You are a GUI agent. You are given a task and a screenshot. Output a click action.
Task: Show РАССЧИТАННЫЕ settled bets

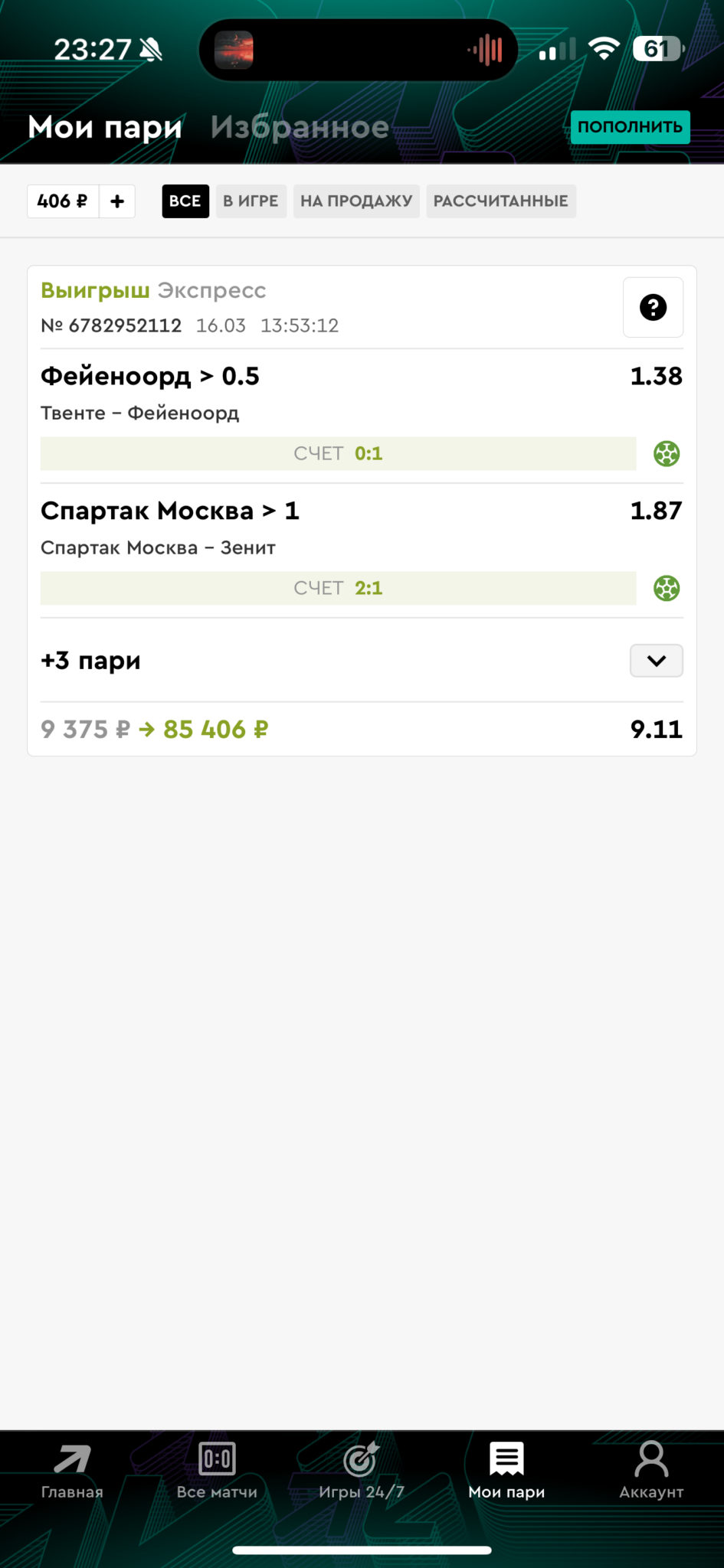pos(501,201)
